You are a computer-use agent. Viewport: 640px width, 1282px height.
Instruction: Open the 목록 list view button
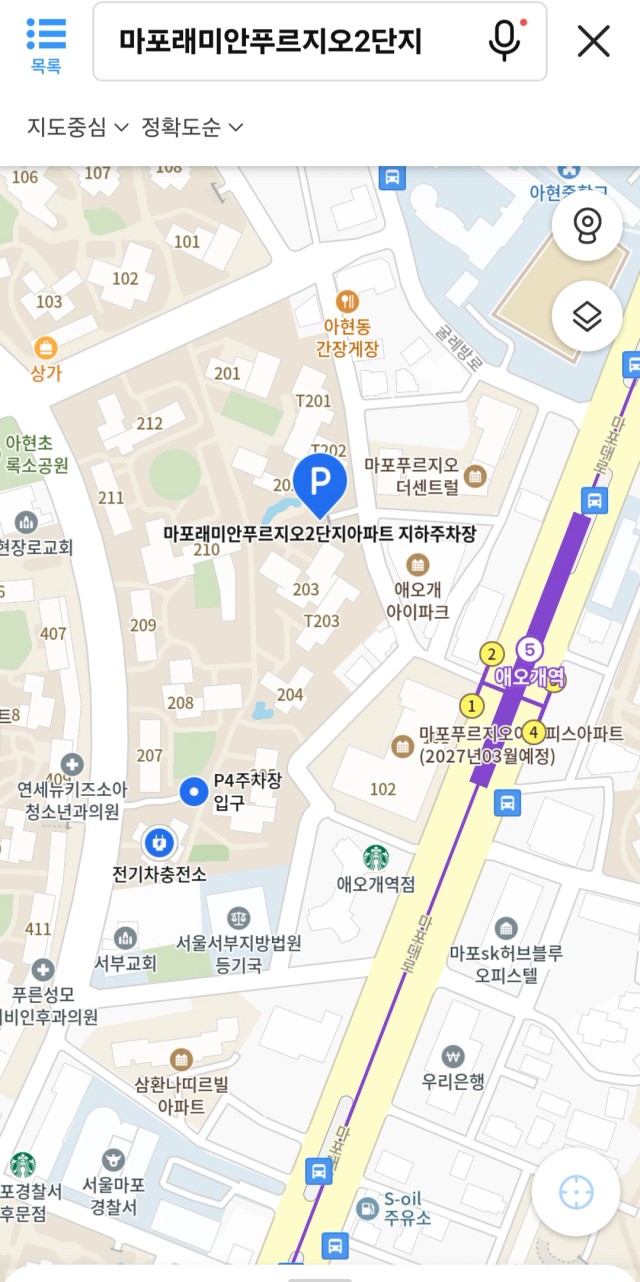tap(46, 45)
